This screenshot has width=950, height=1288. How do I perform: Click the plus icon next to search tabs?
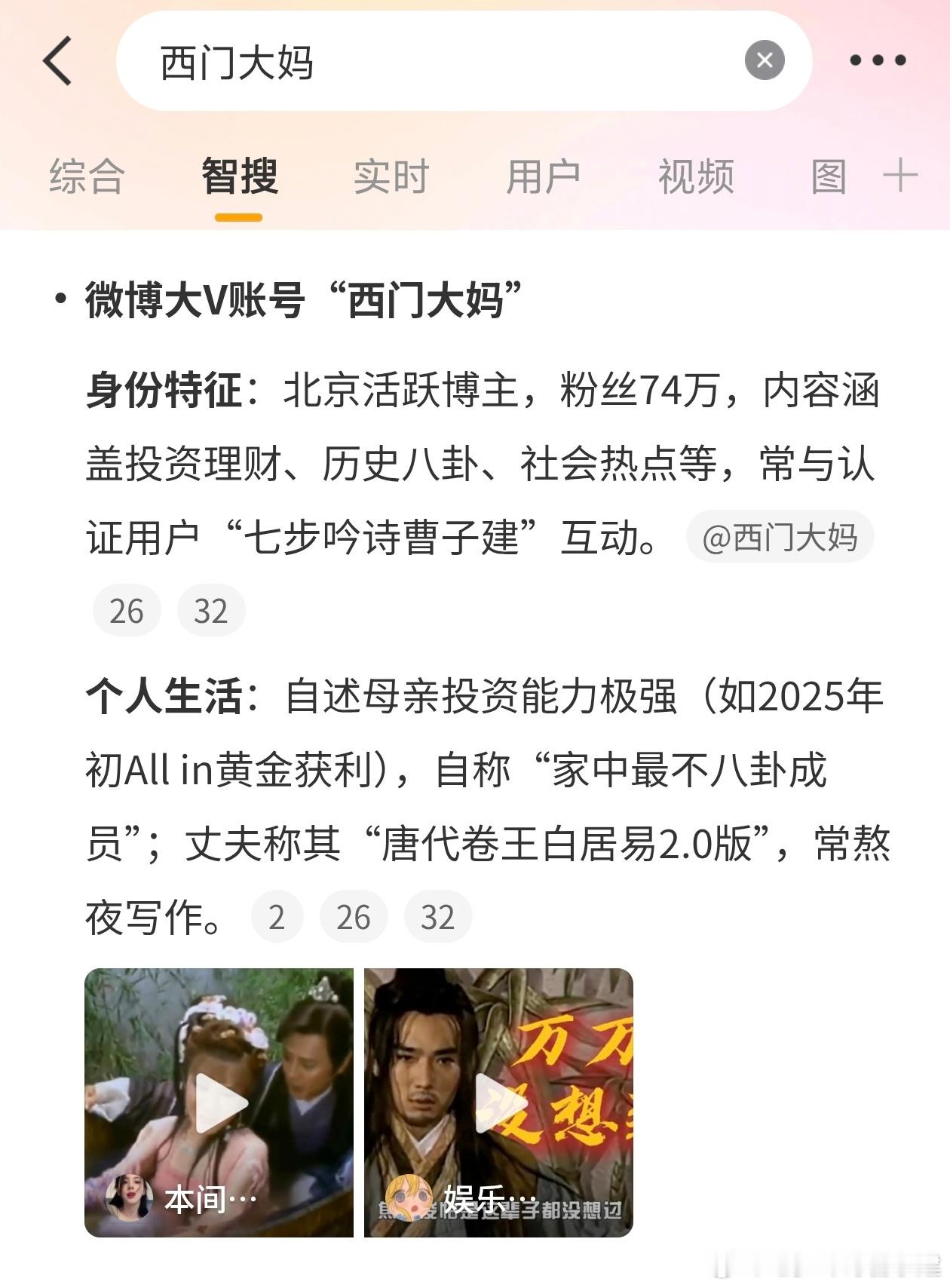coord(900,177)
